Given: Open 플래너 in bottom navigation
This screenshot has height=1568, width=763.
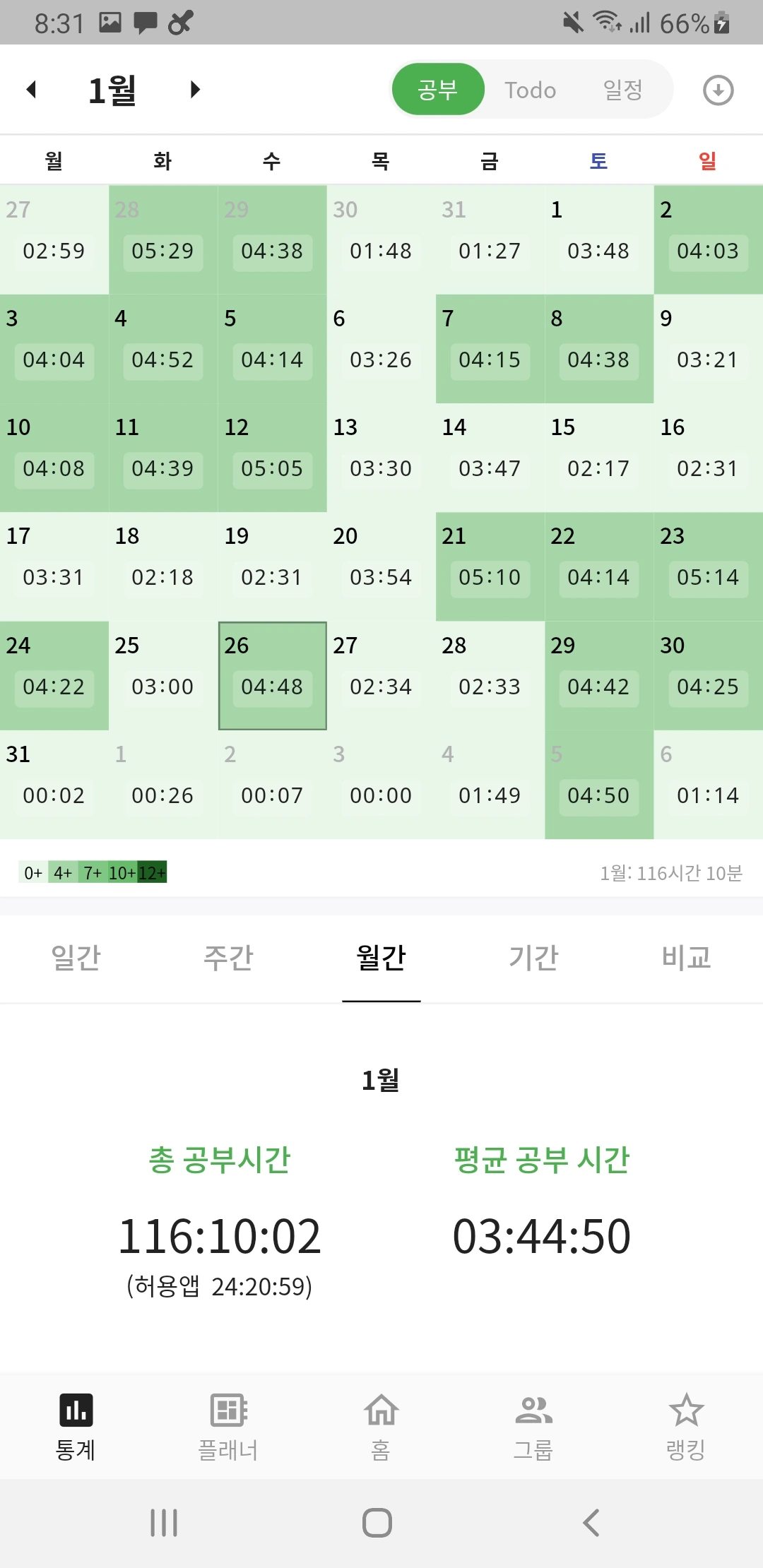Looking at the screenshot, I should click(x=228, y=1426).
